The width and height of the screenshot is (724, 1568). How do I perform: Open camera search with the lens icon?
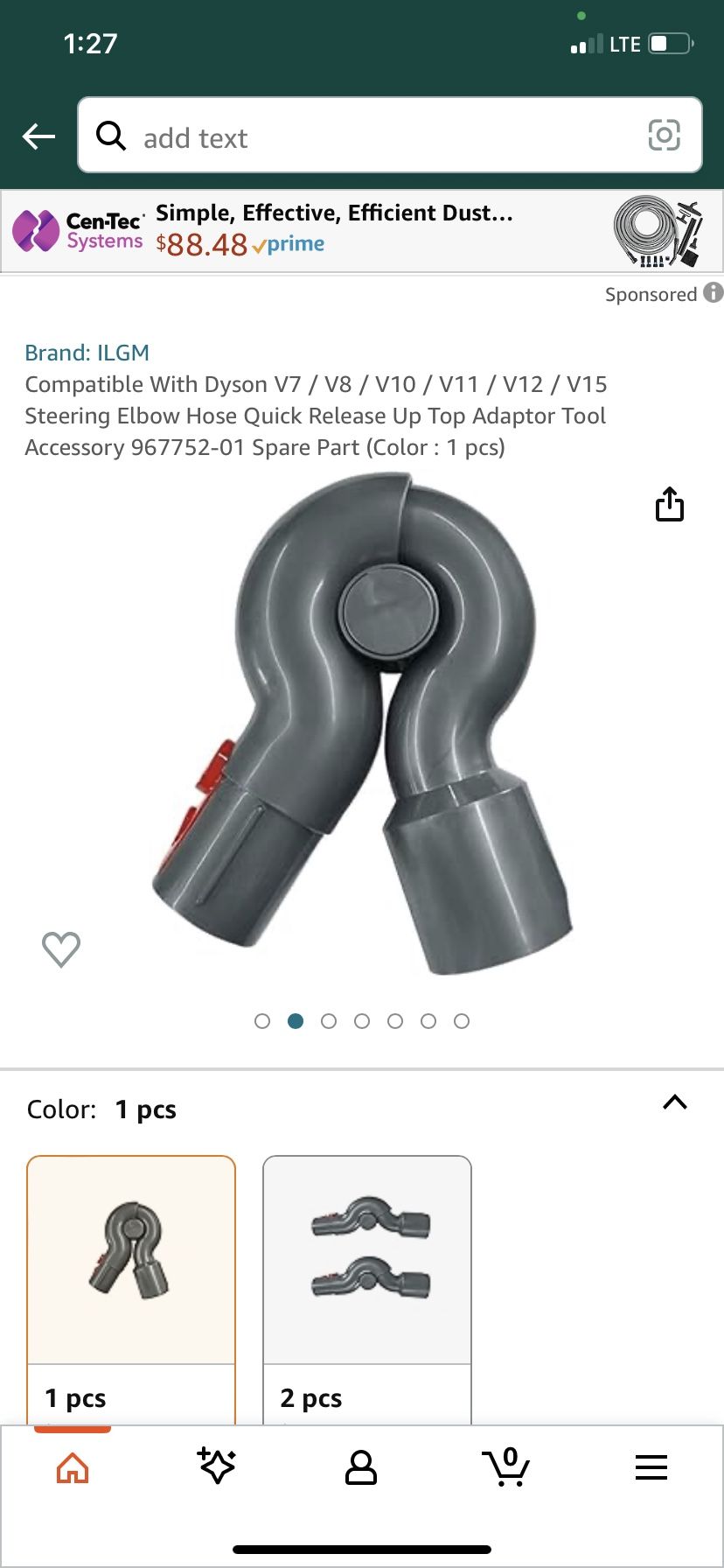point(665,136)
